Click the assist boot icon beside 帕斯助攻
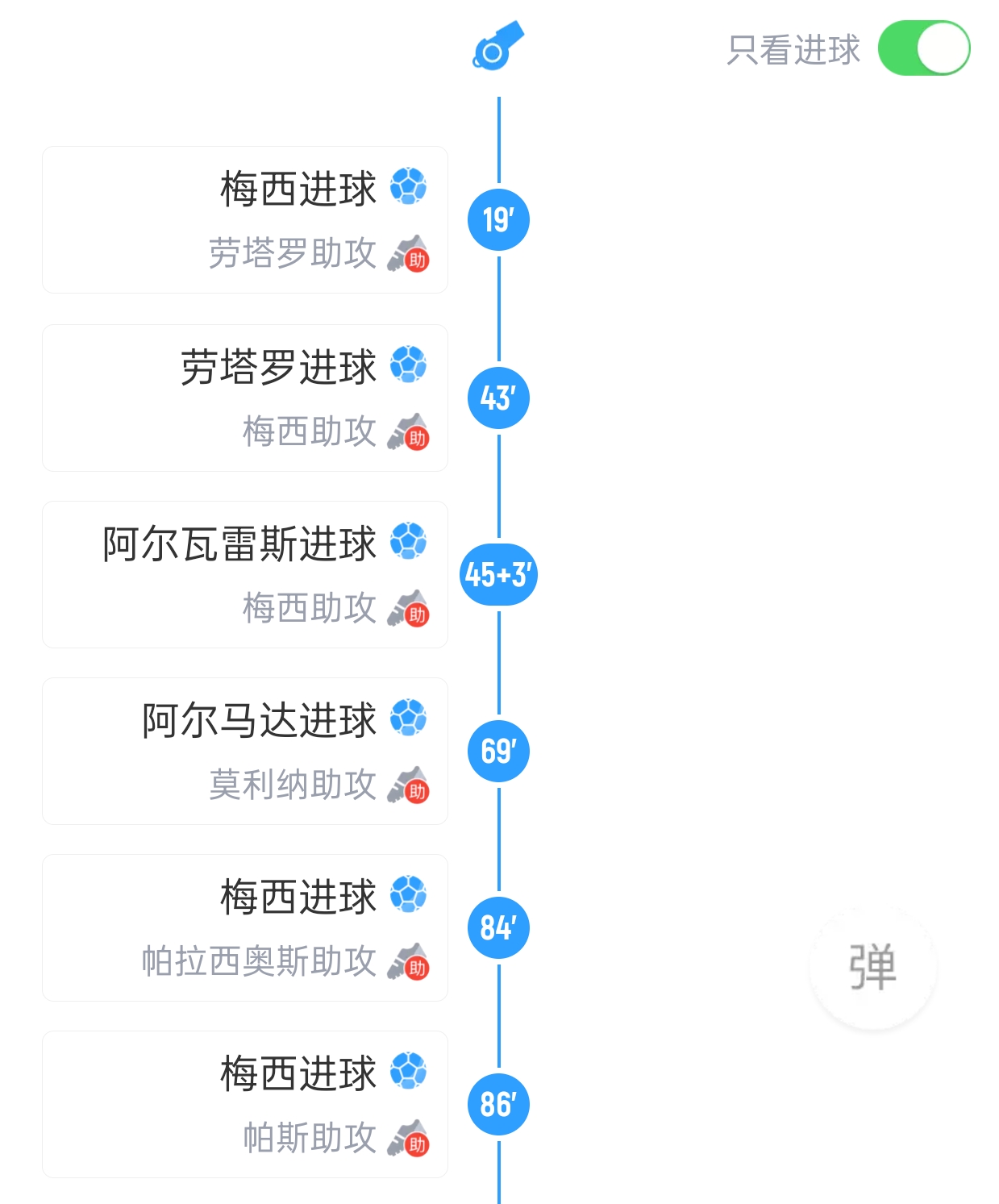Screen dimensions: 999x1204 [407, 1139]
